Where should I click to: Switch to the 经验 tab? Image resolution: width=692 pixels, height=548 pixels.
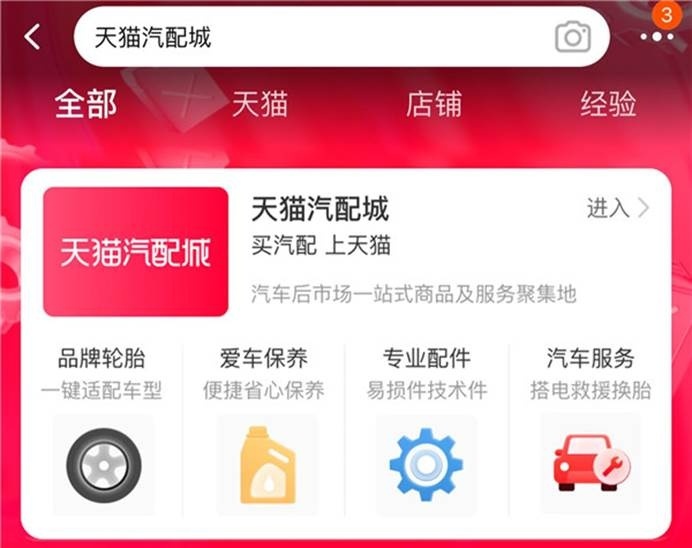coord(608,104)
